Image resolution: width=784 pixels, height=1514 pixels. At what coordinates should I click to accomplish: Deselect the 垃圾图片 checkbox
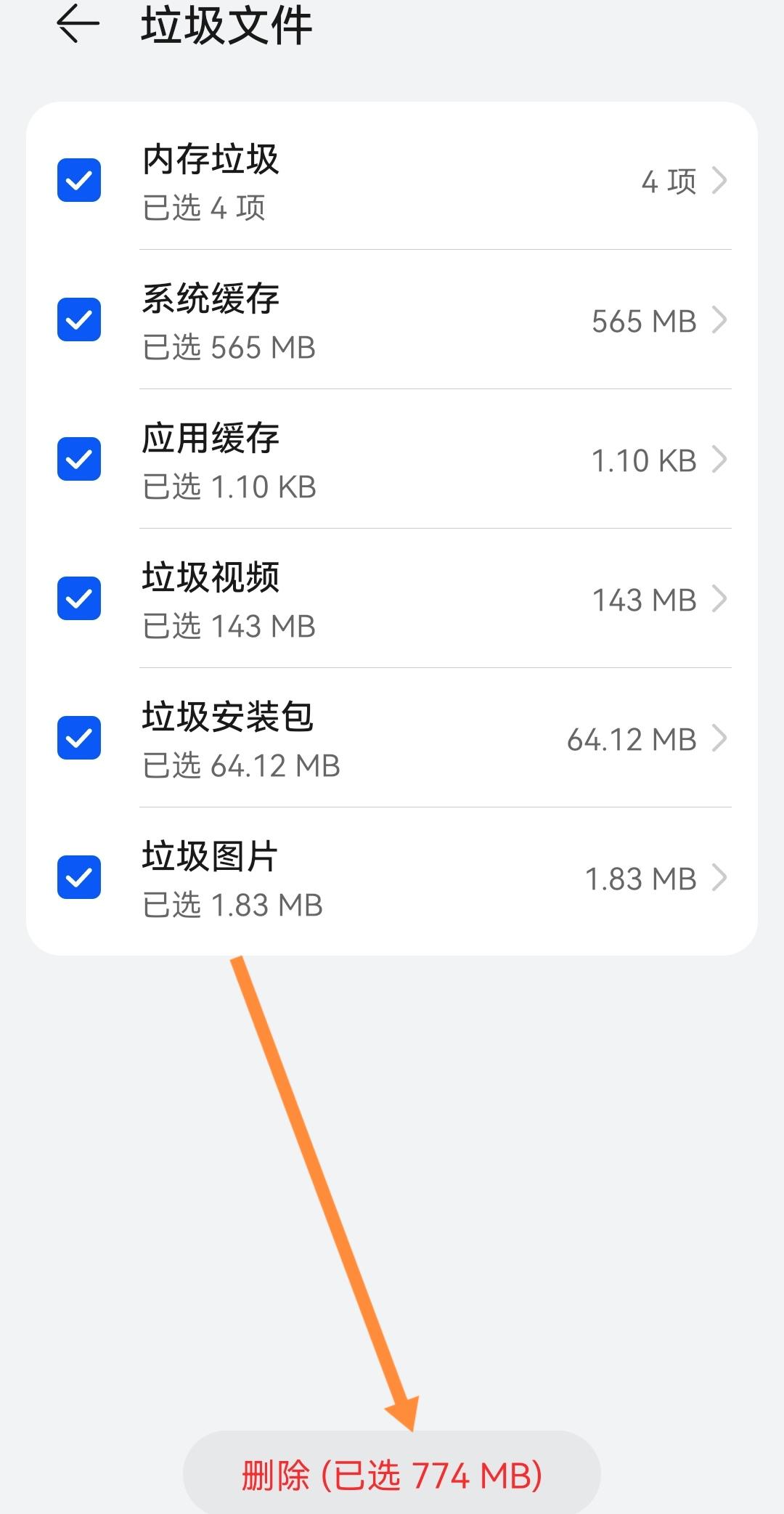79,877
